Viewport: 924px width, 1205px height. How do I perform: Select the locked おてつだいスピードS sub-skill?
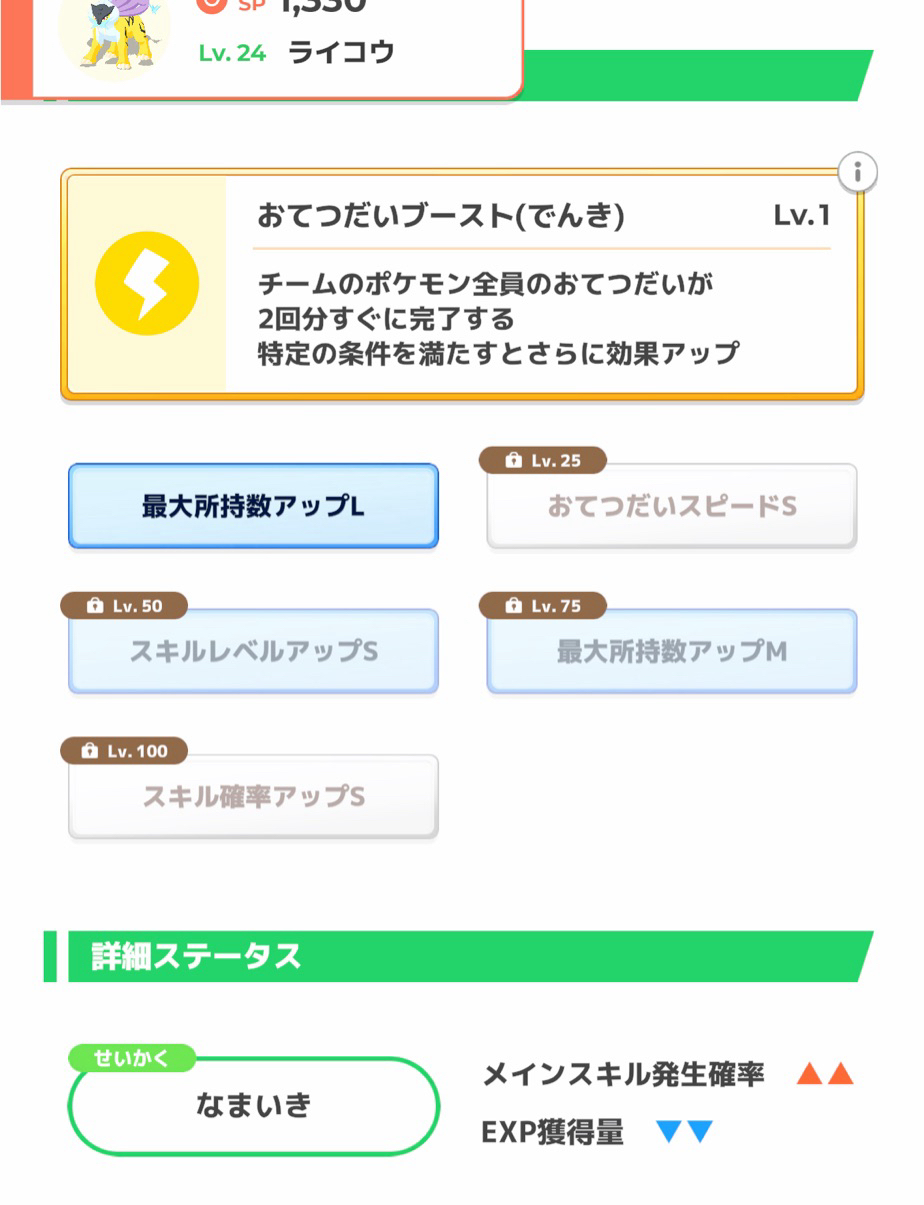tap(671, 507)
